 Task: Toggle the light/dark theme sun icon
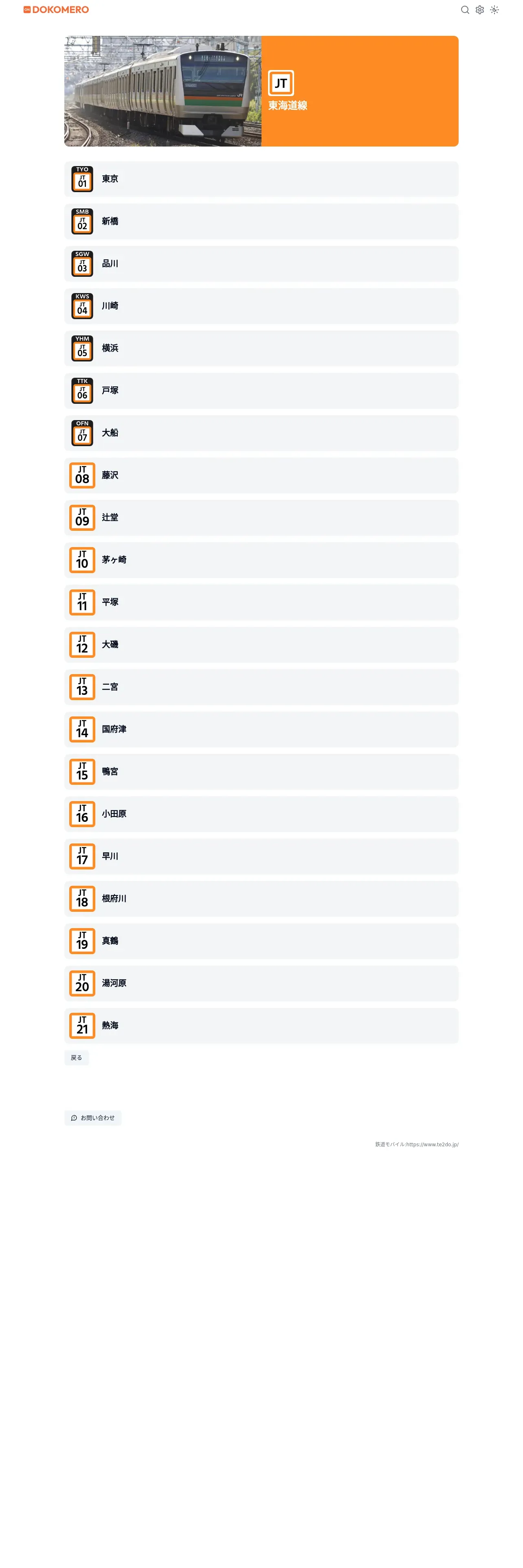pyautogui.click(x=494, y=10)
